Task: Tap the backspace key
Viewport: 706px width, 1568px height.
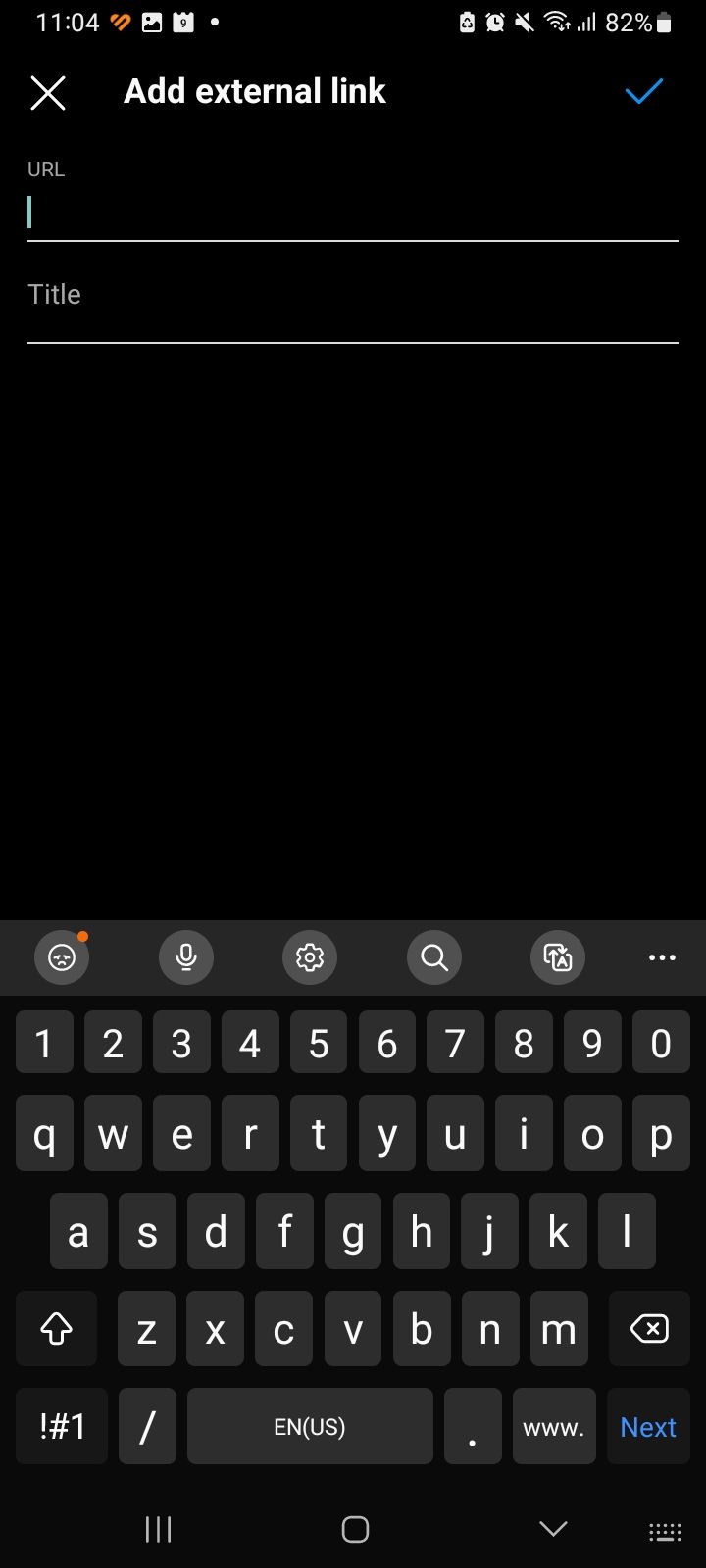Action: 648,1329
